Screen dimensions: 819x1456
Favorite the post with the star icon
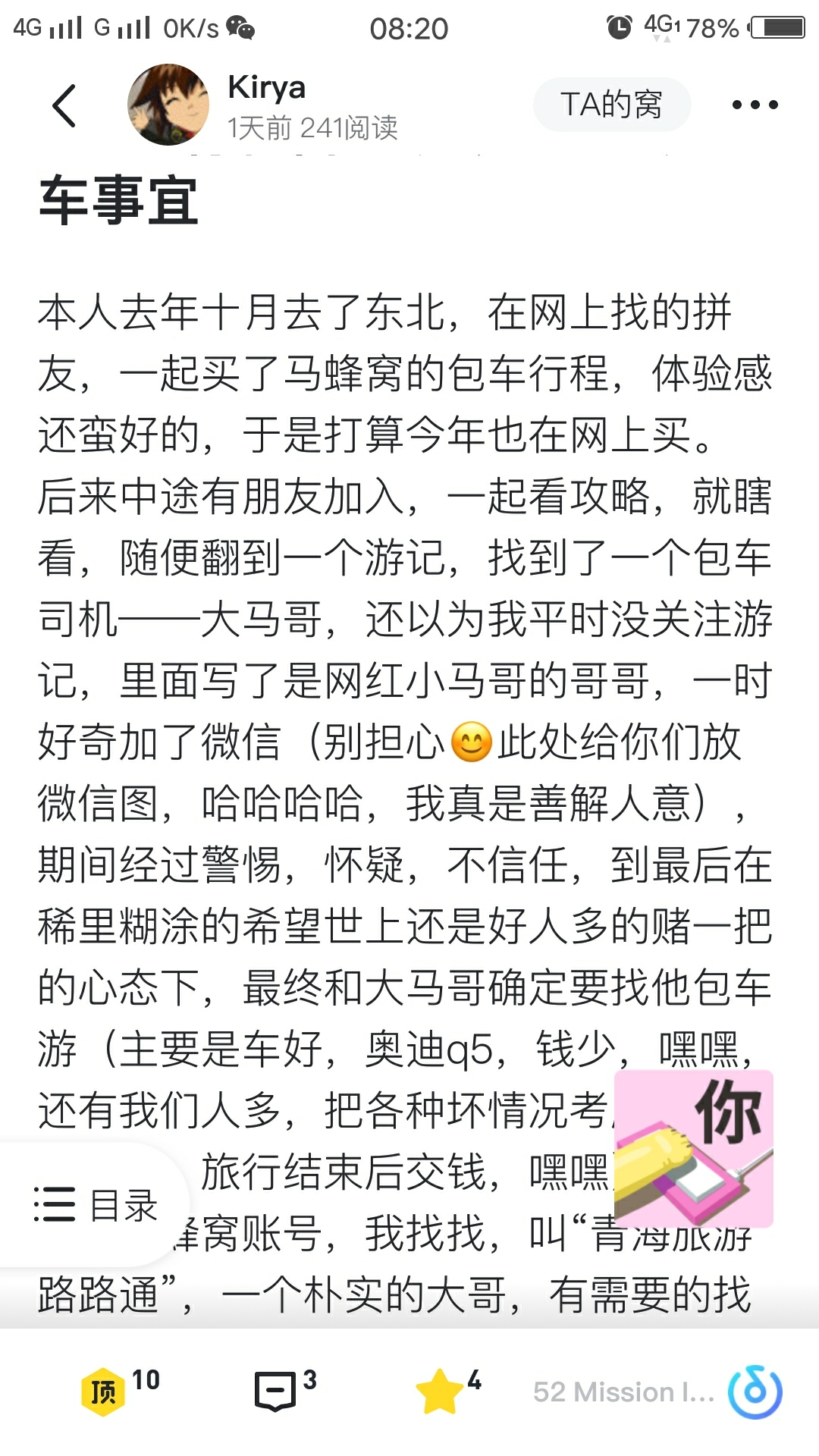pyautogui.click(x=440, y=1392)
